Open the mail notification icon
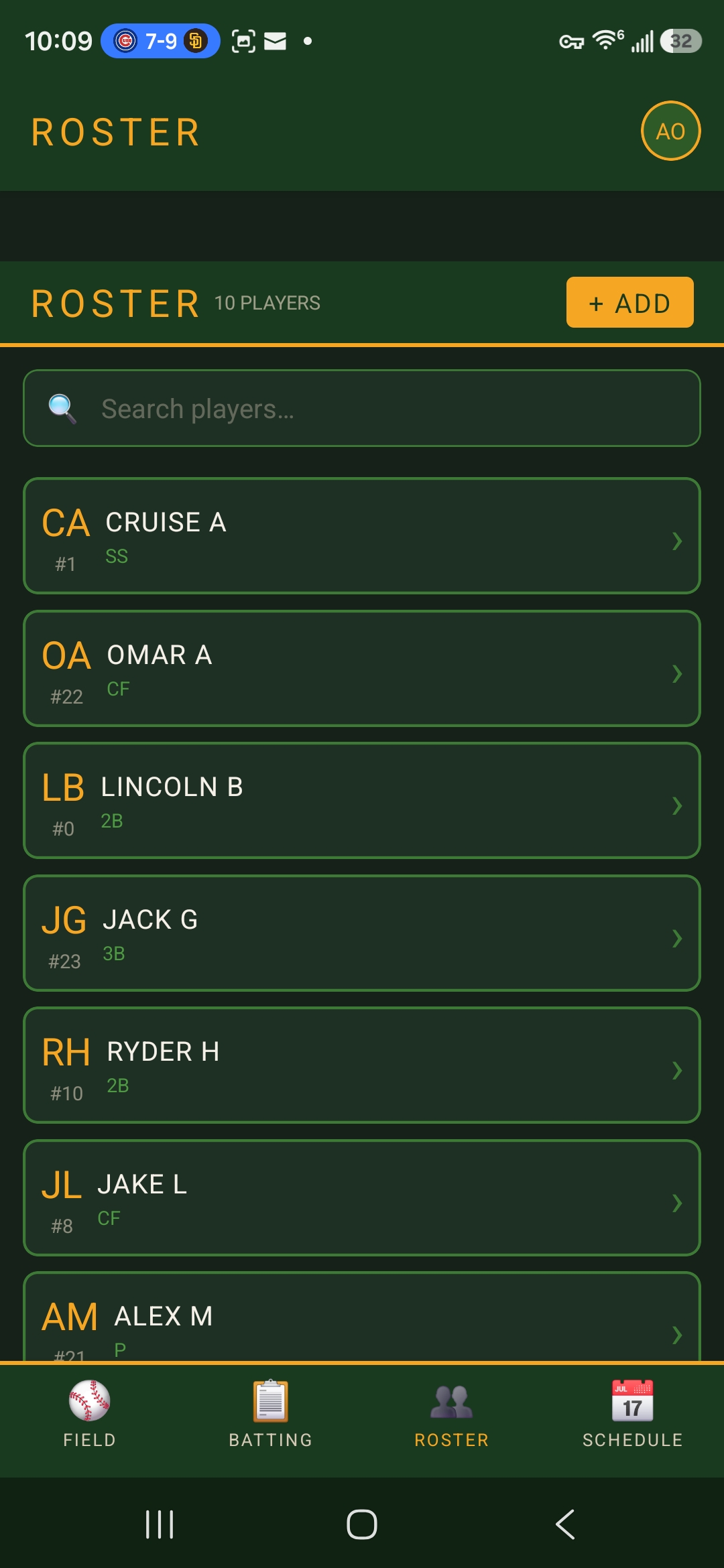The image size is (724, 1568). pyautogui.click(x=274, y=41)
